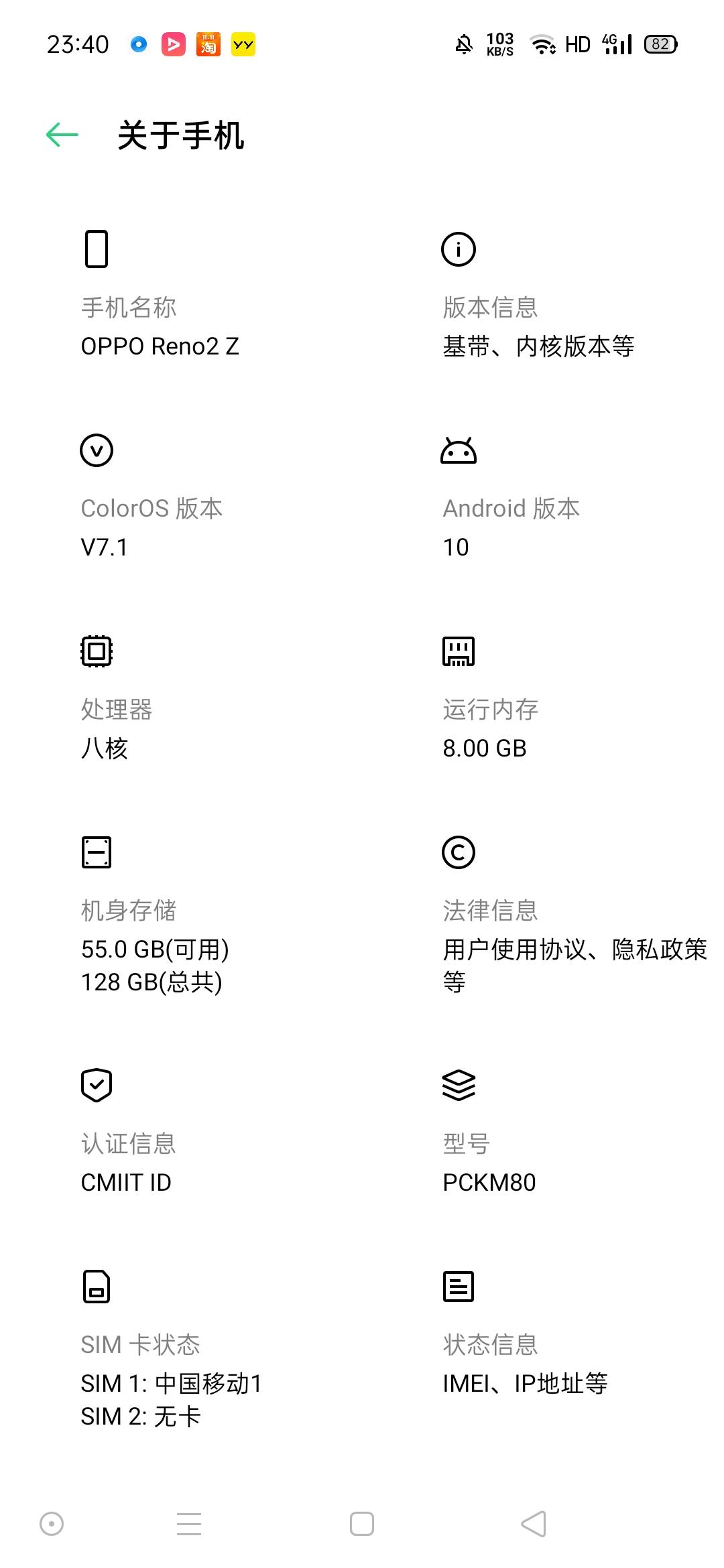View 认证信息 CMIIT ID

[x=181, y=1132]
